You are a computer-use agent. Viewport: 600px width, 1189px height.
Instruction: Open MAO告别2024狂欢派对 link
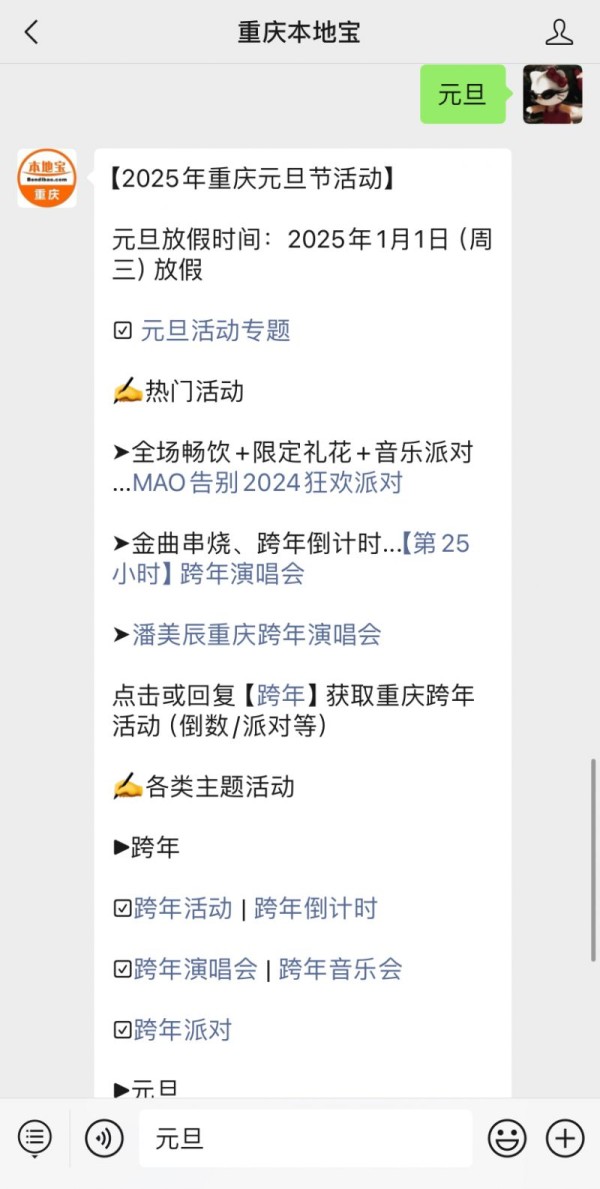coord(268,483)
